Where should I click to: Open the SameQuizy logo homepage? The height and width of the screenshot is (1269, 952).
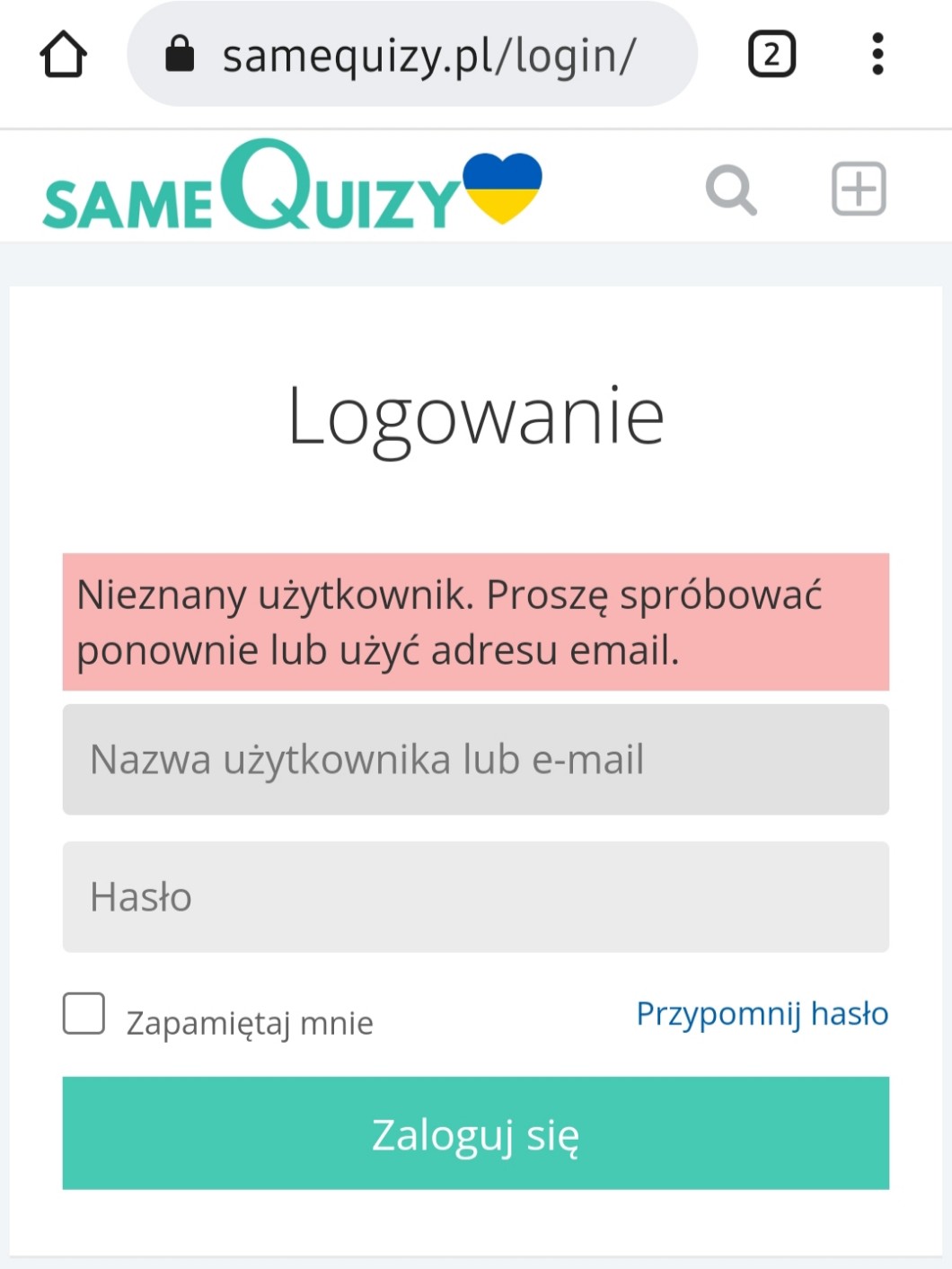tap(293, 186)
